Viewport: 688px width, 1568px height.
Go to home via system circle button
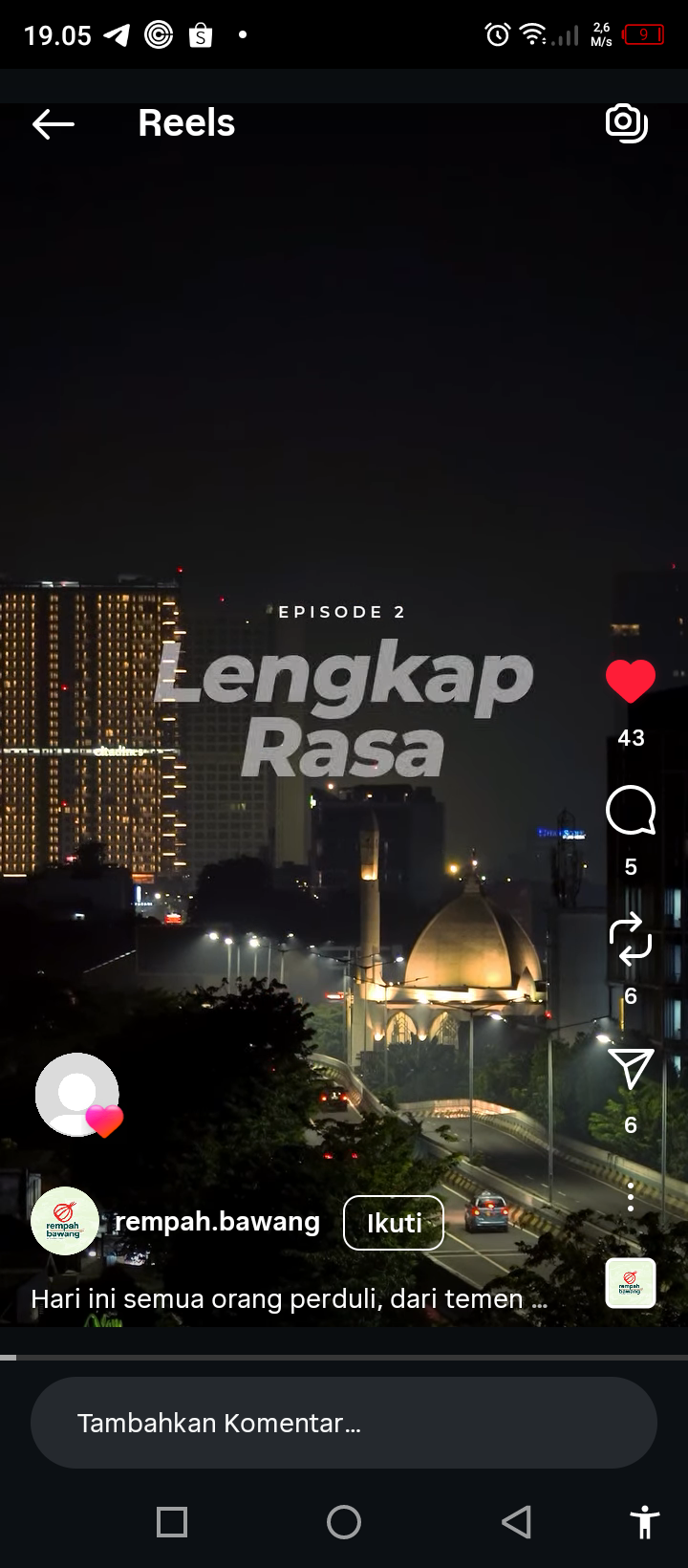click(x=344, y=1521)
